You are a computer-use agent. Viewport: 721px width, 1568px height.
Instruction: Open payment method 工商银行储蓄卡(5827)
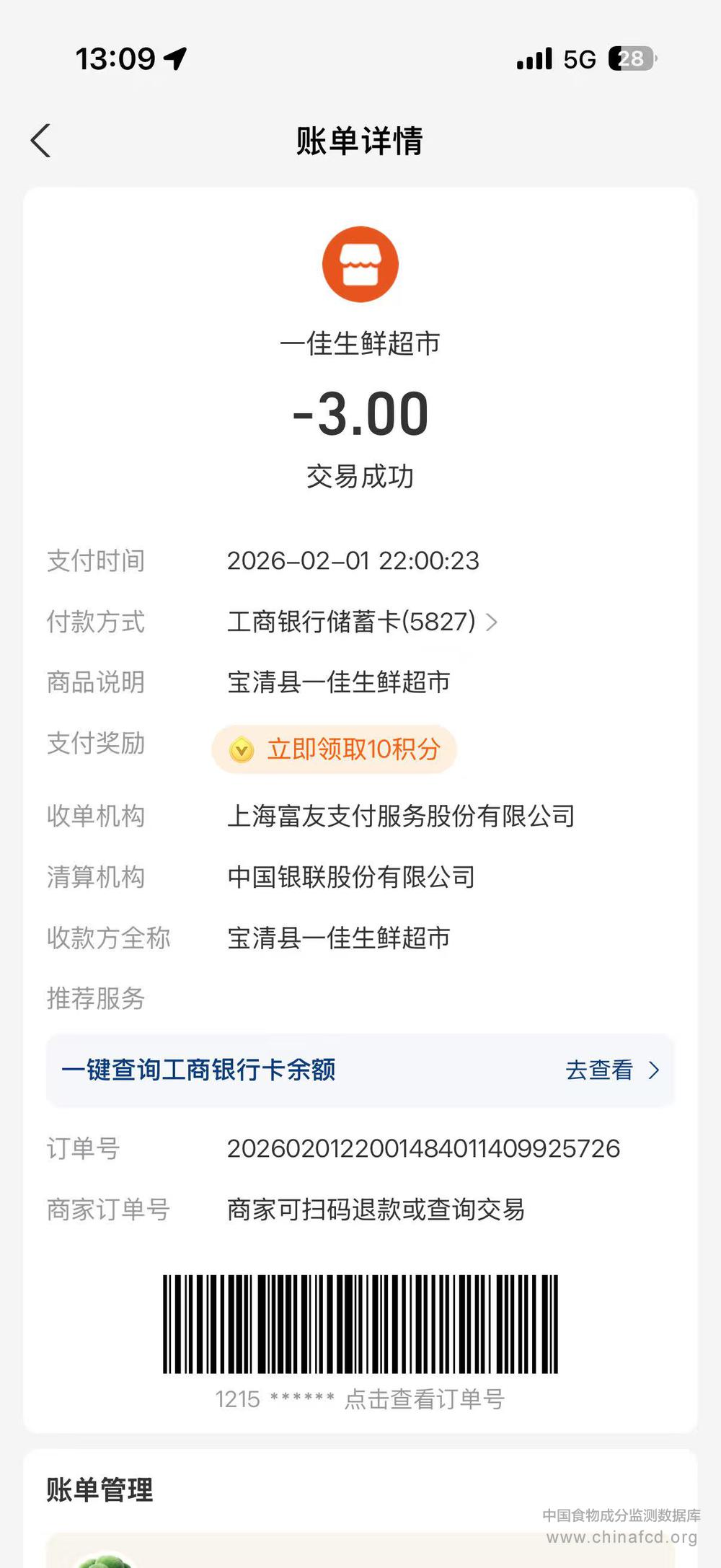pyautogui.click(x=362, y=622)
